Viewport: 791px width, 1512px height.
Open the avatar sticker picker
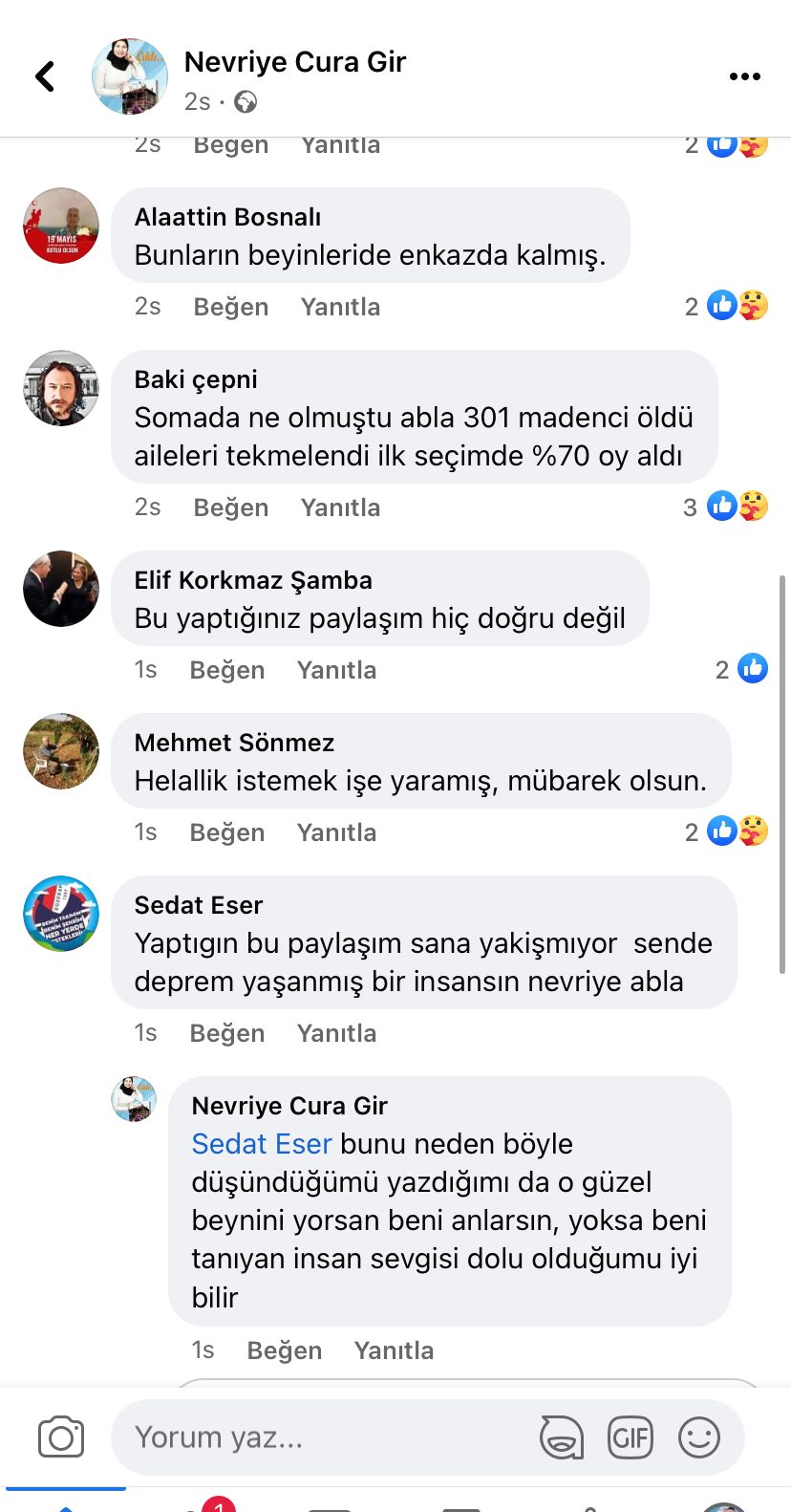pyautogui.click(x=561, y=1437)
